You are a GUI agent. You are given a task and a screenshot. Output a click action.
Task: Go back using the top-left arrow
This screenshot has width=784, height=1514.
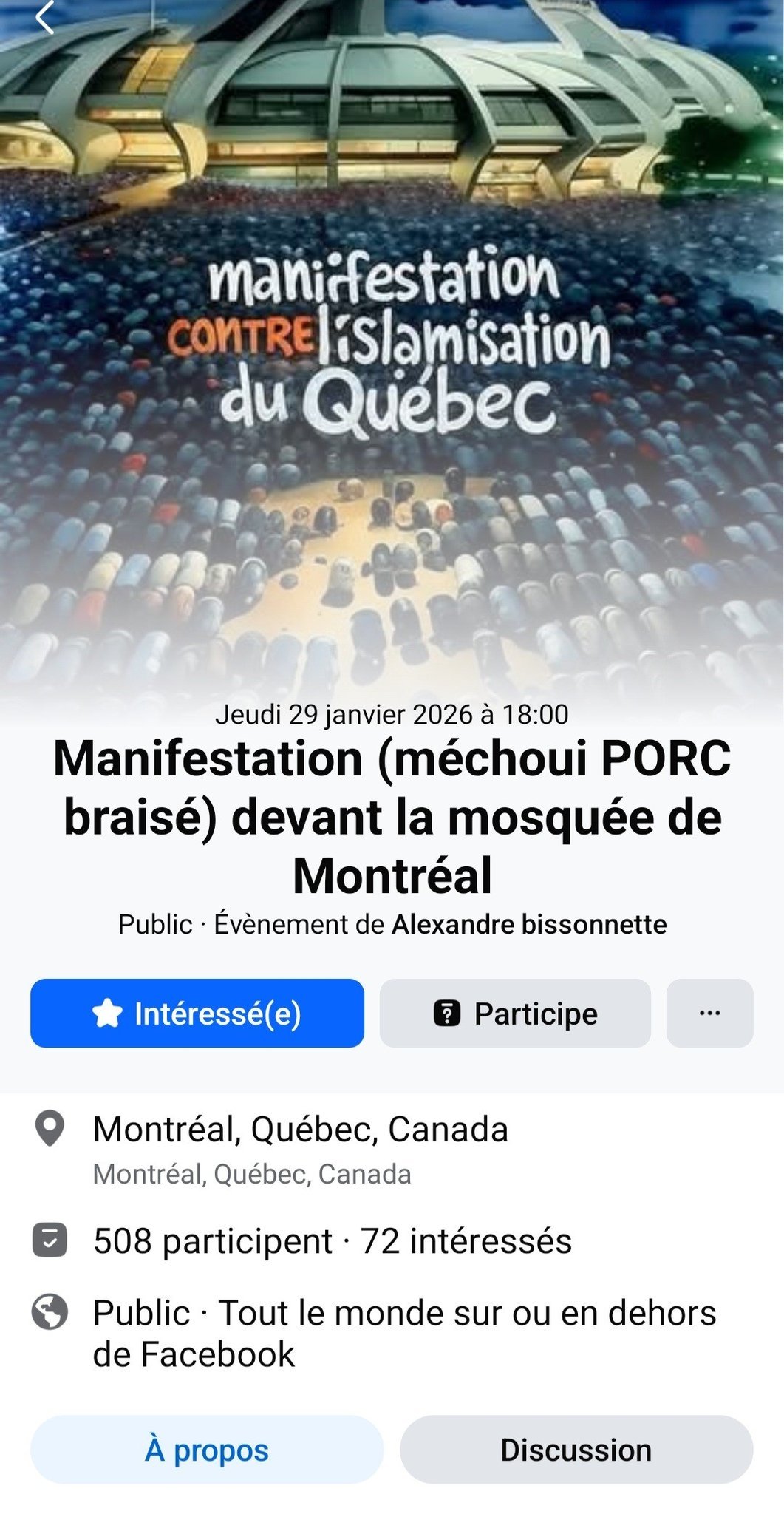click(45, 18)
